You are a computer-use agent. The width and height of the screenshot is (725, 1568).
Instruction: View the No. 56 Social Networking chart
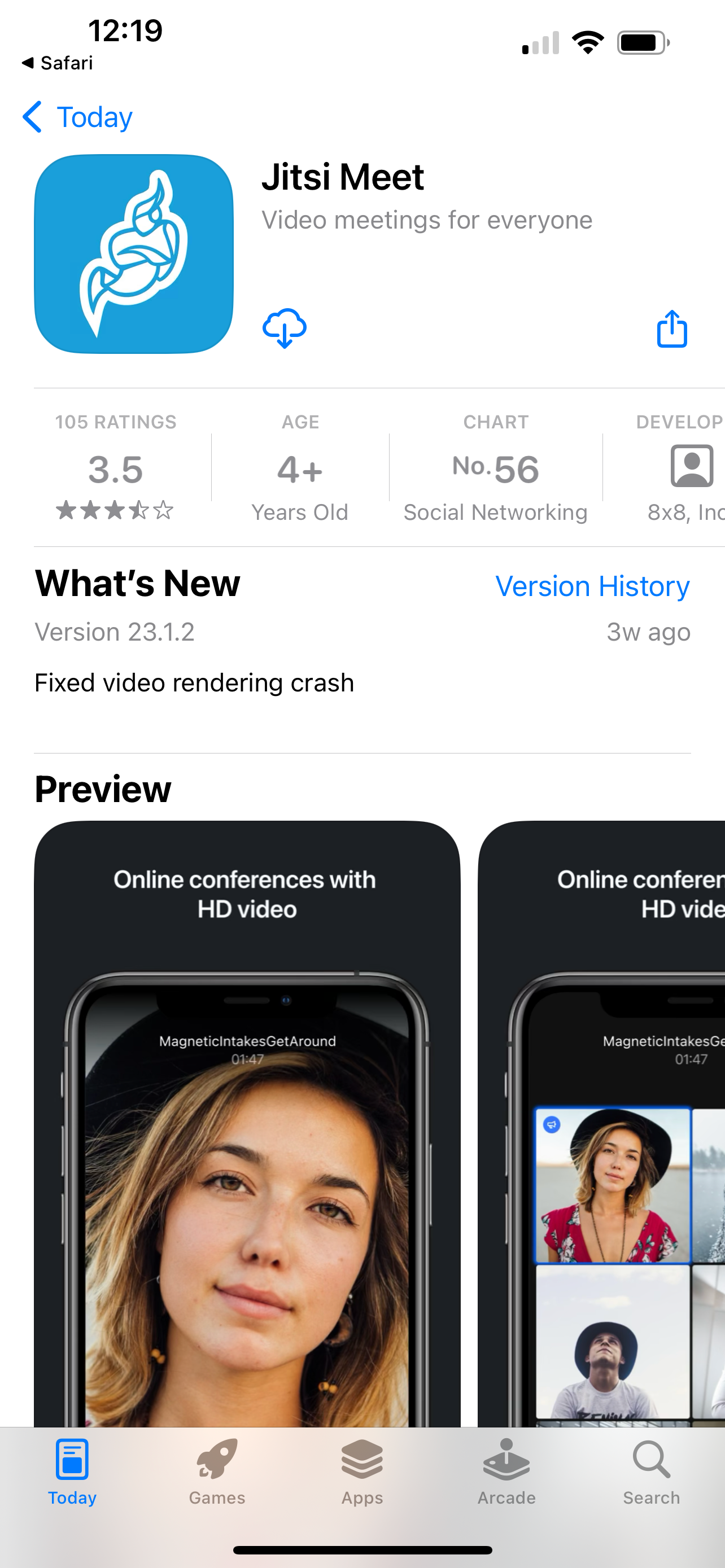496,467
